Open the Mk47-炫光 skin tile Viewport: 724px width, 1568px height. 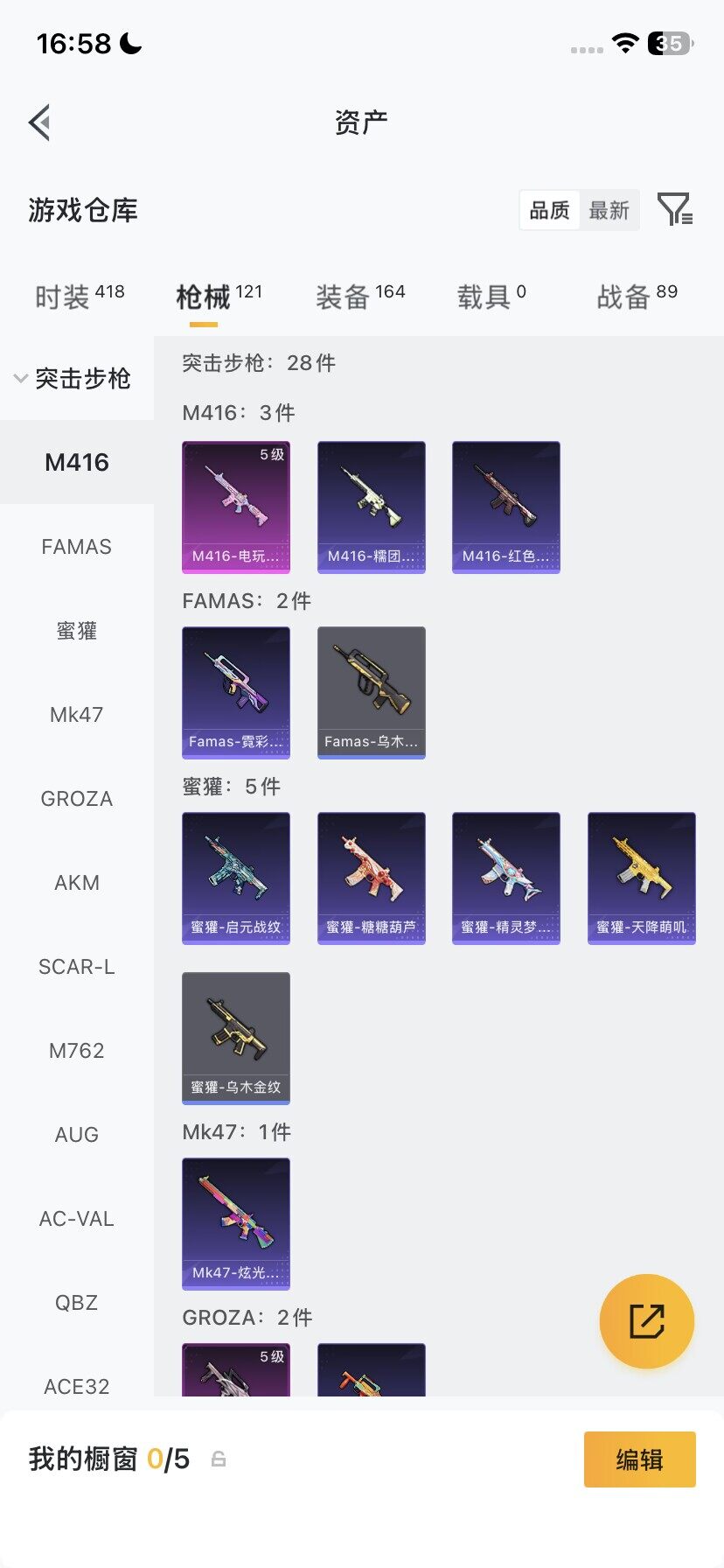click(236, 1223)
